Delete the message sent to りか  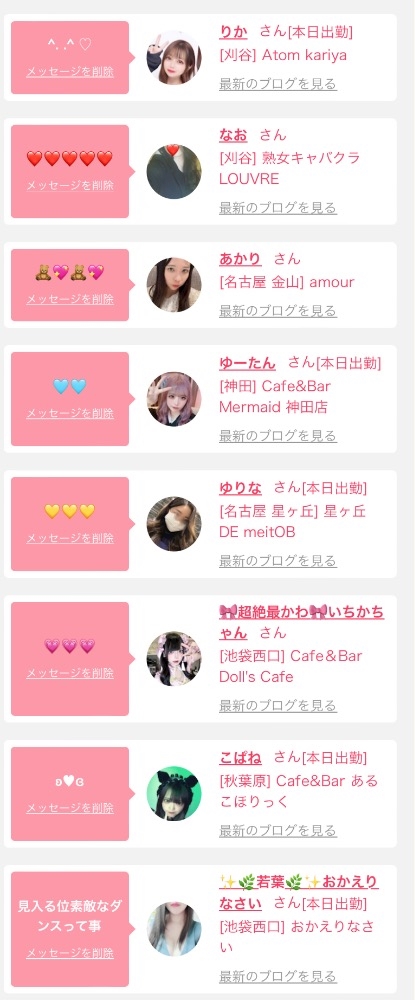coord(70,71)
